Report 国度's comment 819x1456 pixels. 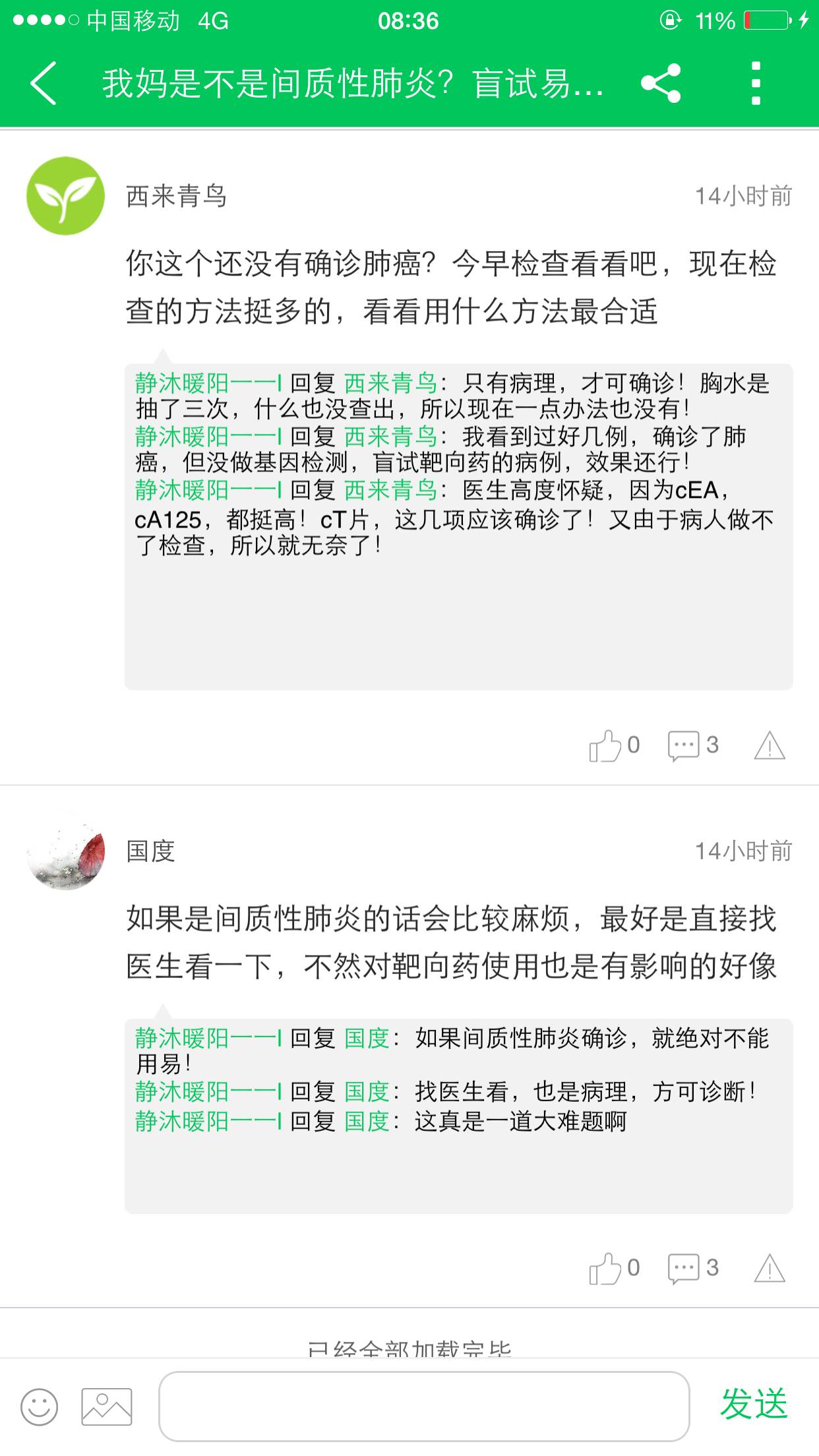769,1269
